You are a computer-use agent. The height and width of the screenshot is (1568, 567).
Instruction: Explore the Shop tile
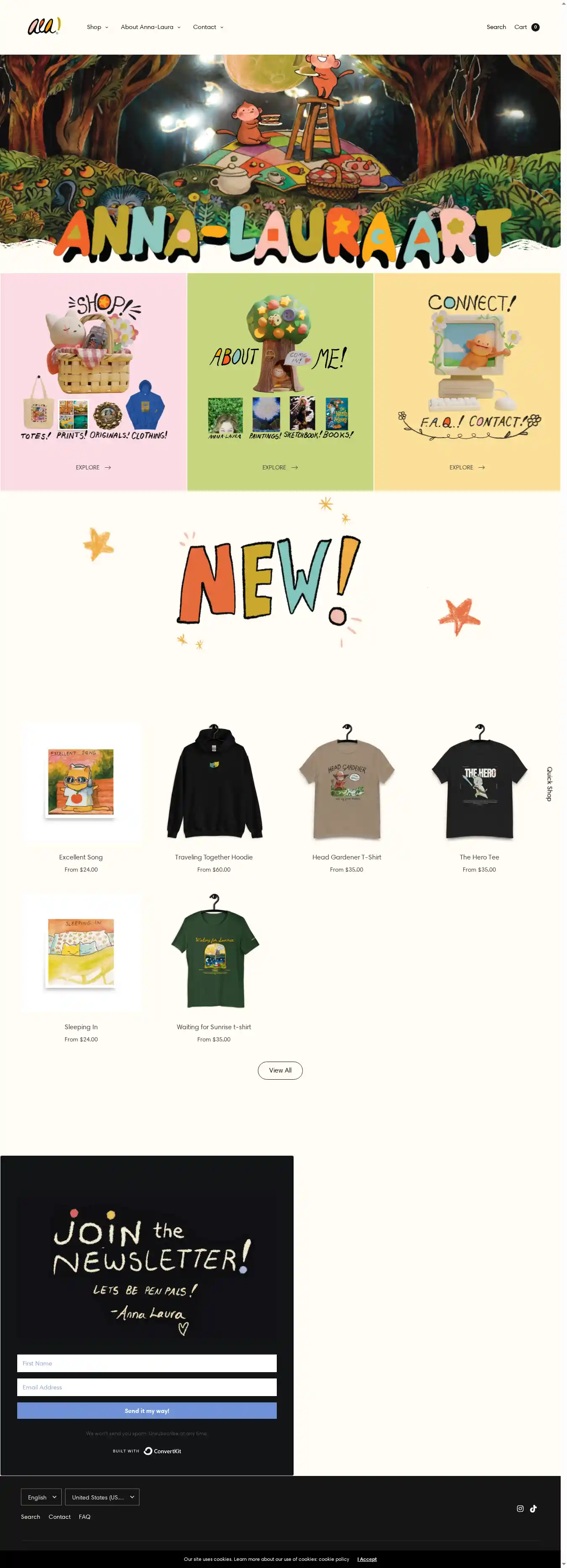(x=93, y=467)
